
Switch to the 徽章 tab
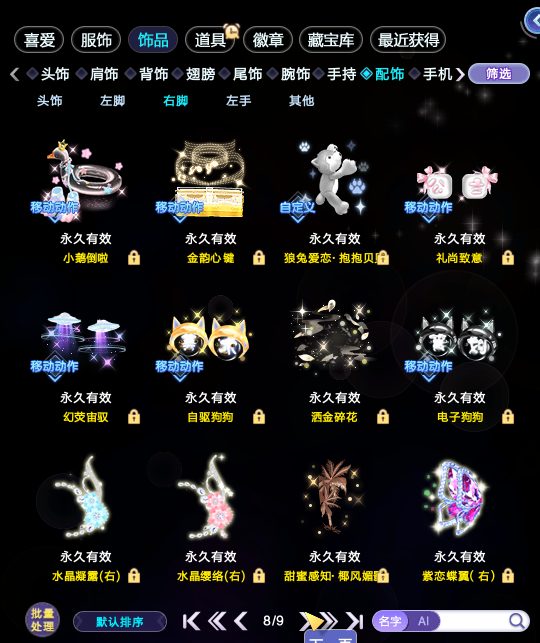pos(268,40)
